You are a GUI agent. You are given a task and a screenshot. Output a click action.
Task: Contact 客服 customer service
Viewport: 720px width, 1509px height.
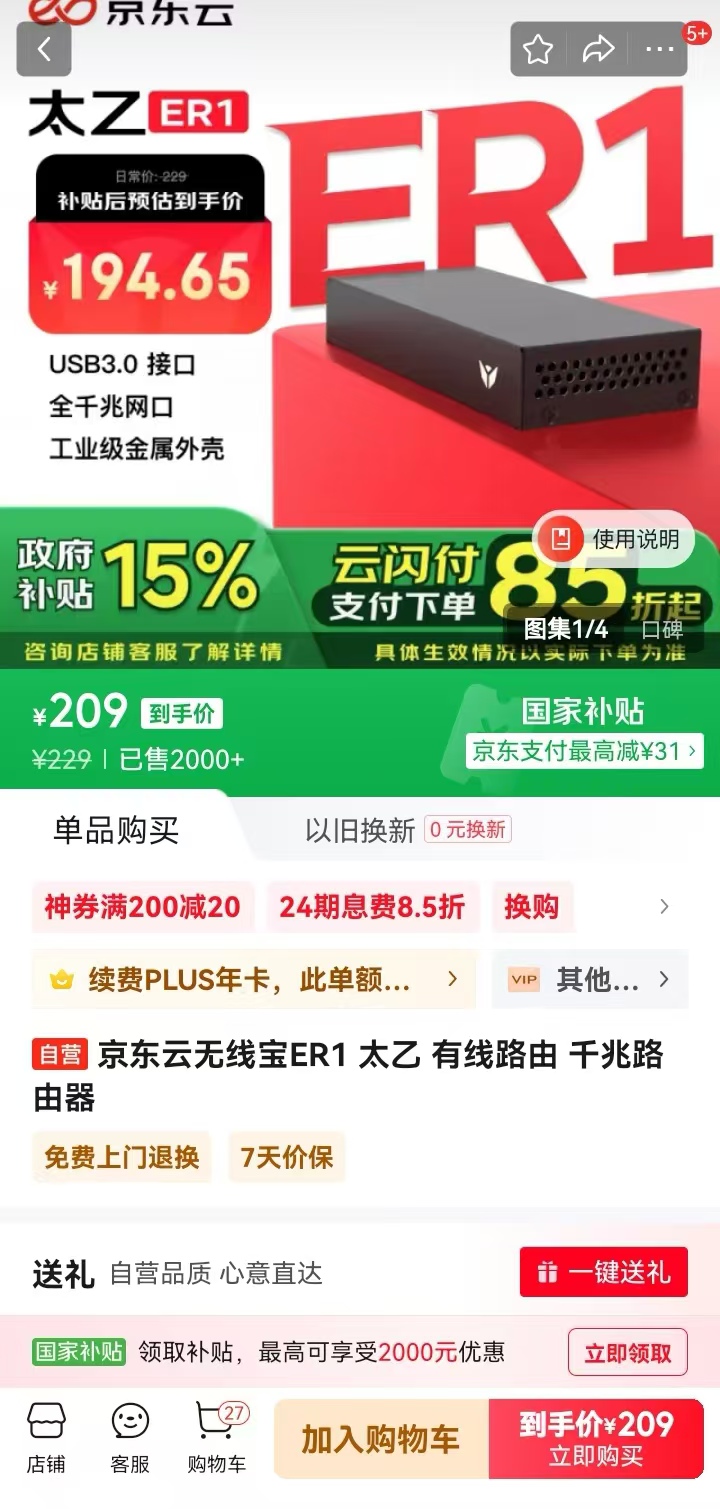click(x=130, y=1438)
